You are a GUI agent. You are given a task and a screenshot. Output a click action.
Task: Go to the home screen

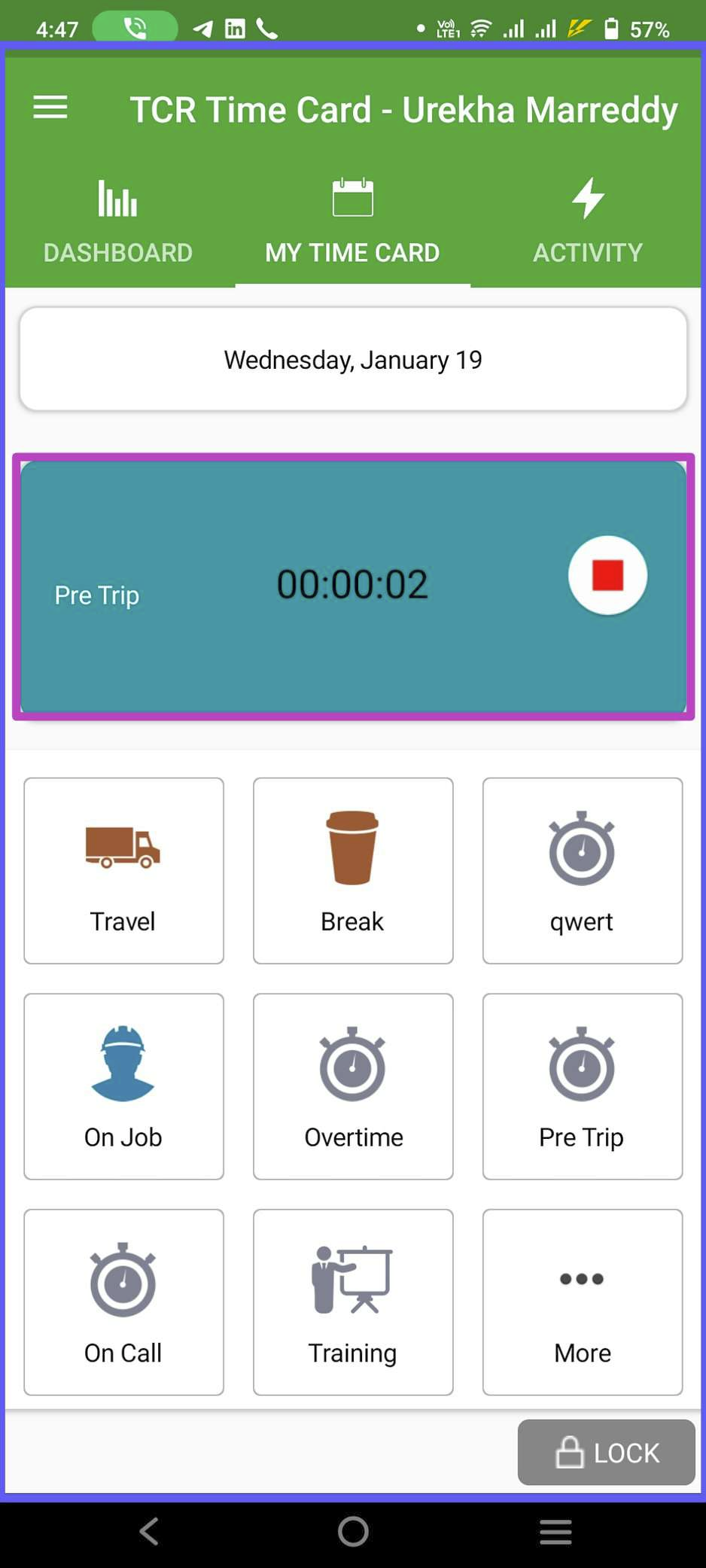353,1531
